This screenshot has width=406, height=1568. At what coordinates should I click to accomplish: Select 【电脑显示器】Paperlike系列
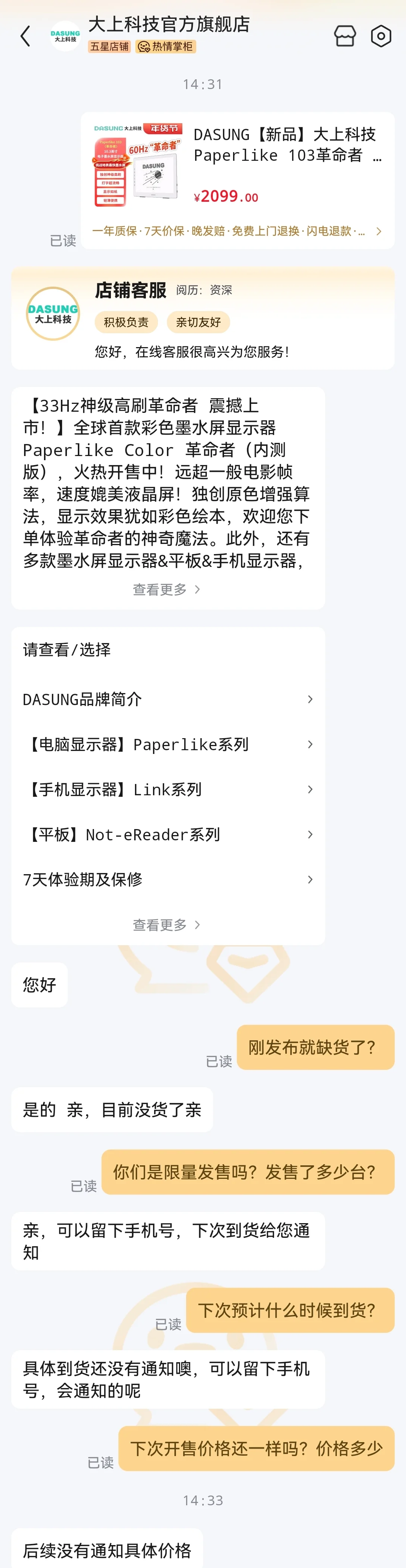coord(167,745)
